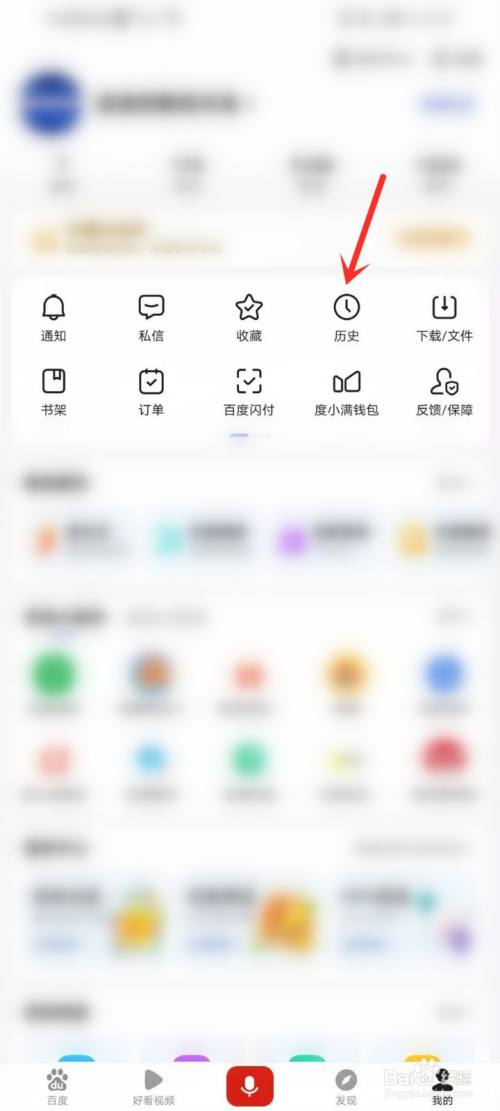Open 度小满钱包 wallet

pos(346,392)
